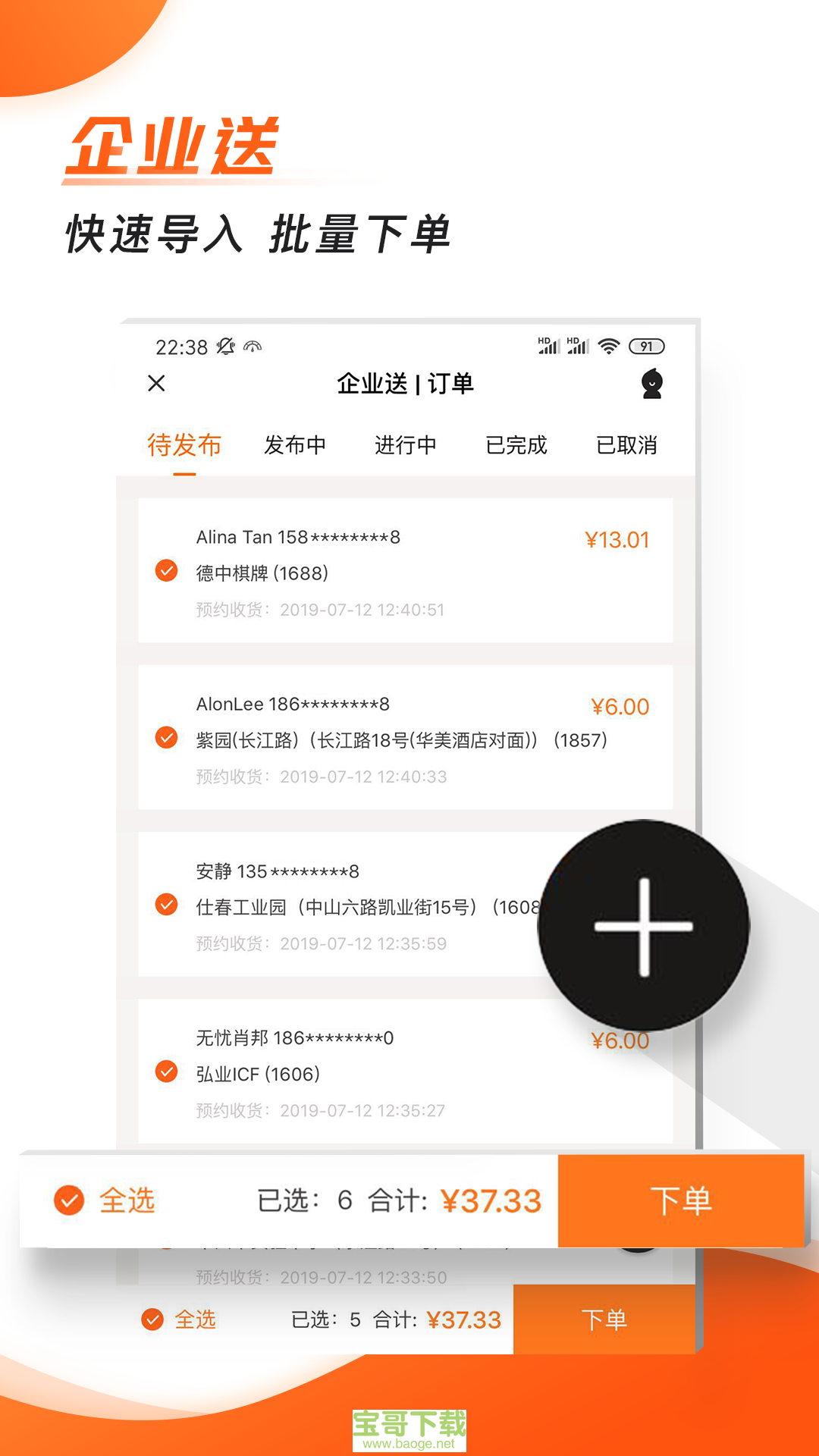Click the muted notification icon in the status bar

point(224,345)
